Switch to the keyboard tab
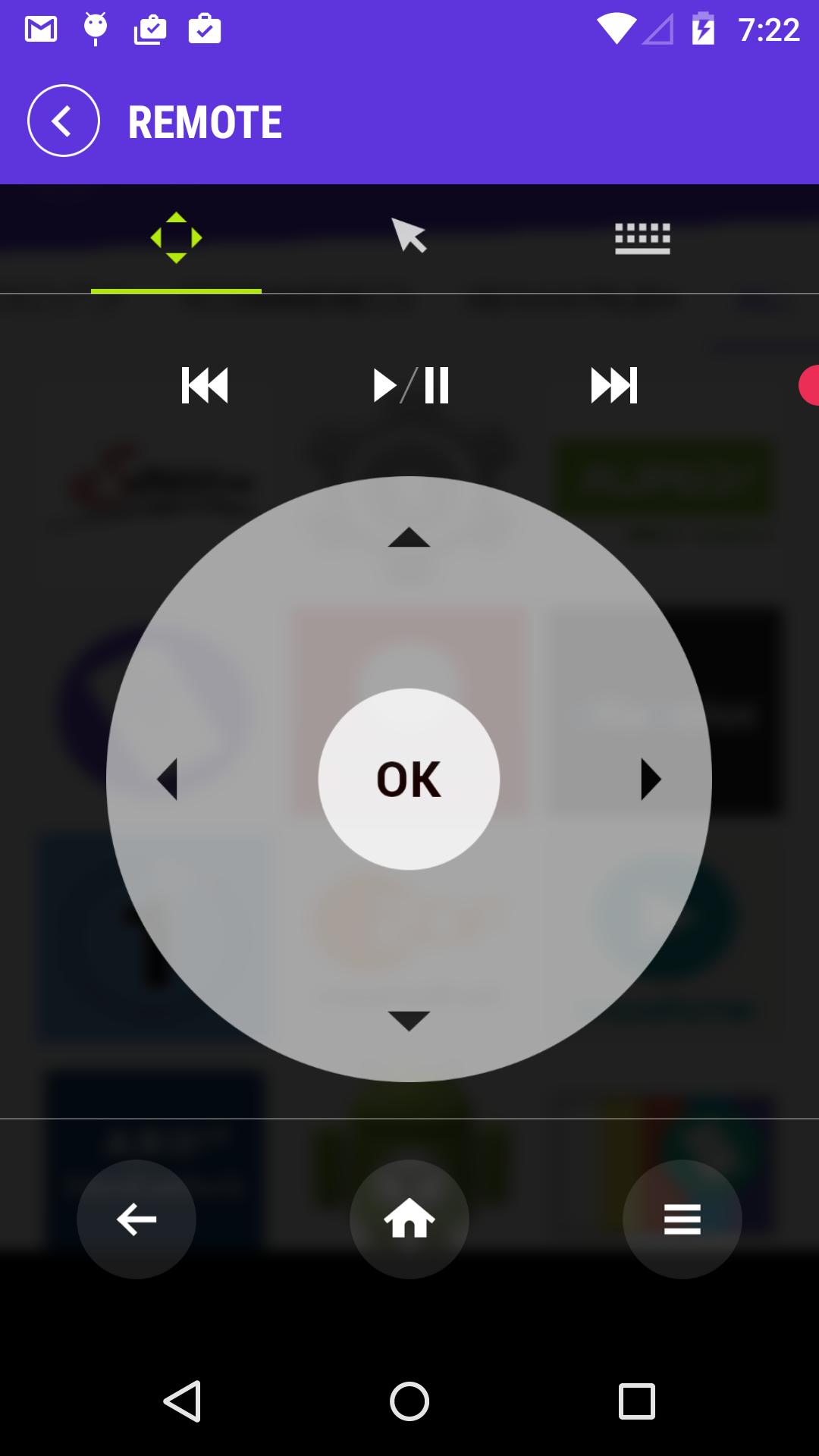This screenshot has height=1456, width=819. (x=642, y=237)
